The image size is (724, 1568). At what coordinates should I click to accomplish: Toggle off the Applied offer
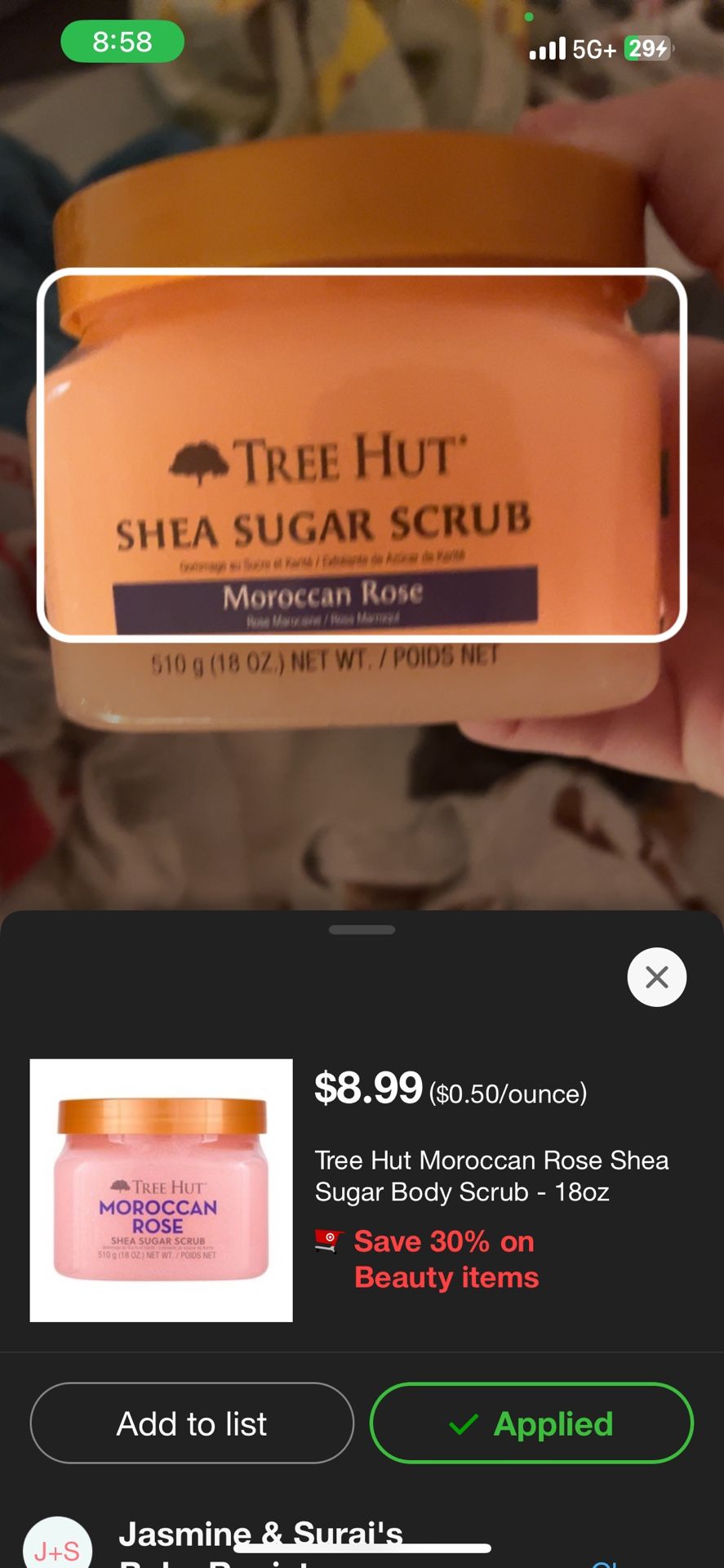(531, 1423)
